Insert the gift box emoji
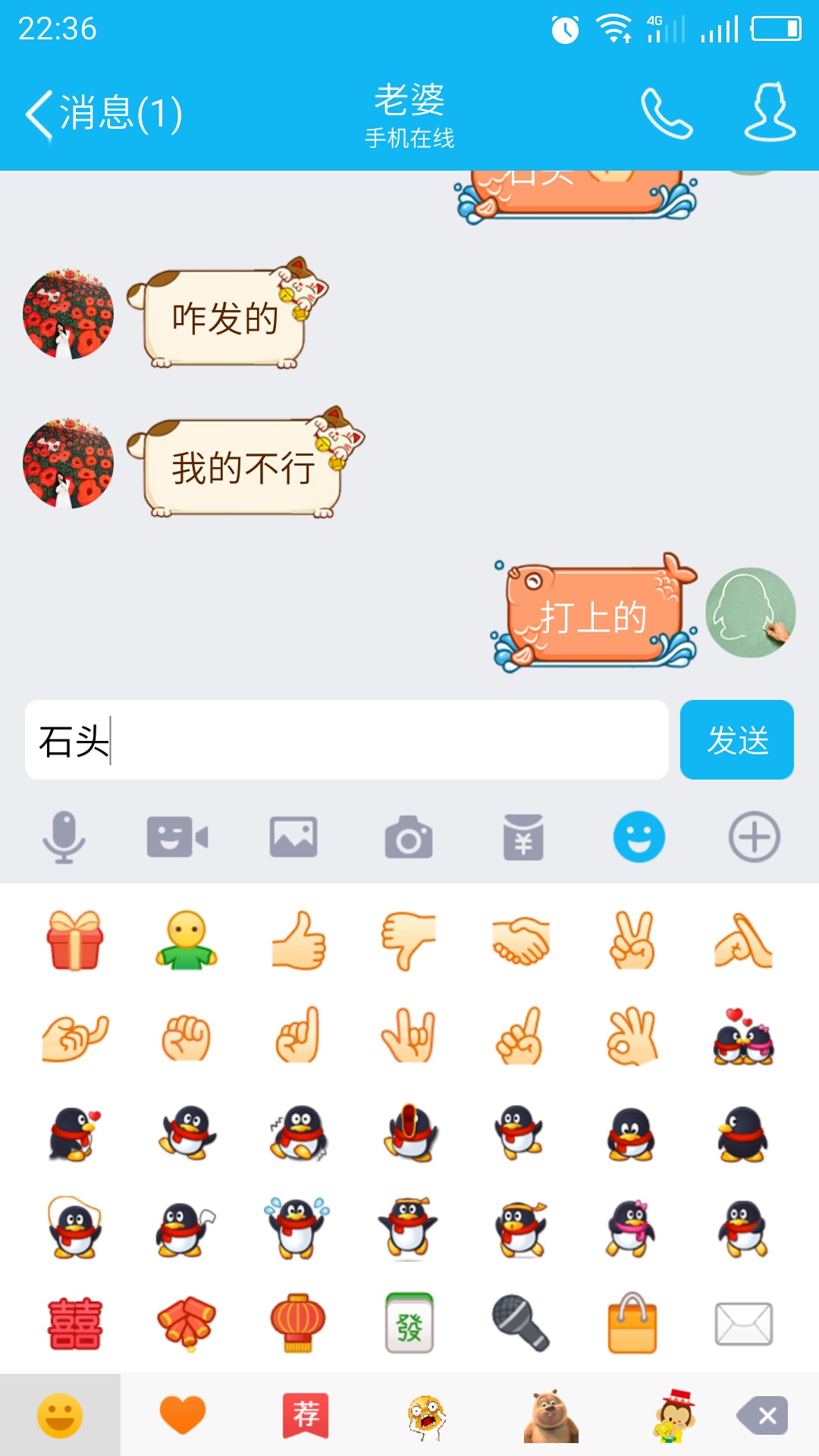Viewport: 819px width, 1456px height. (74, 940)
